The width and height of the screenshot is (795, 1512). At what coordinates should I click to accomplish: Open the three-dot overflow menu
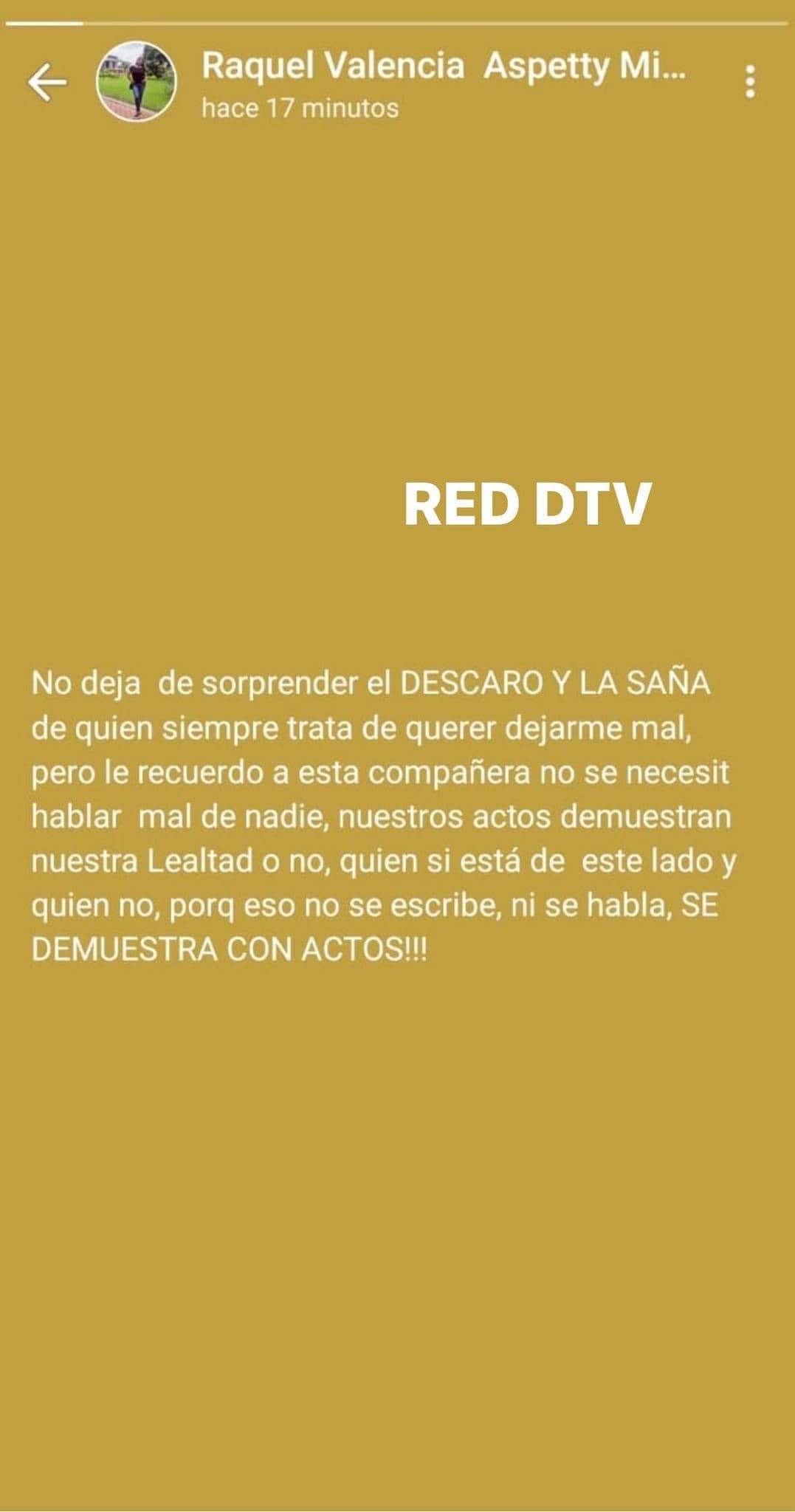pyautogui.click(x=750, y=82)
